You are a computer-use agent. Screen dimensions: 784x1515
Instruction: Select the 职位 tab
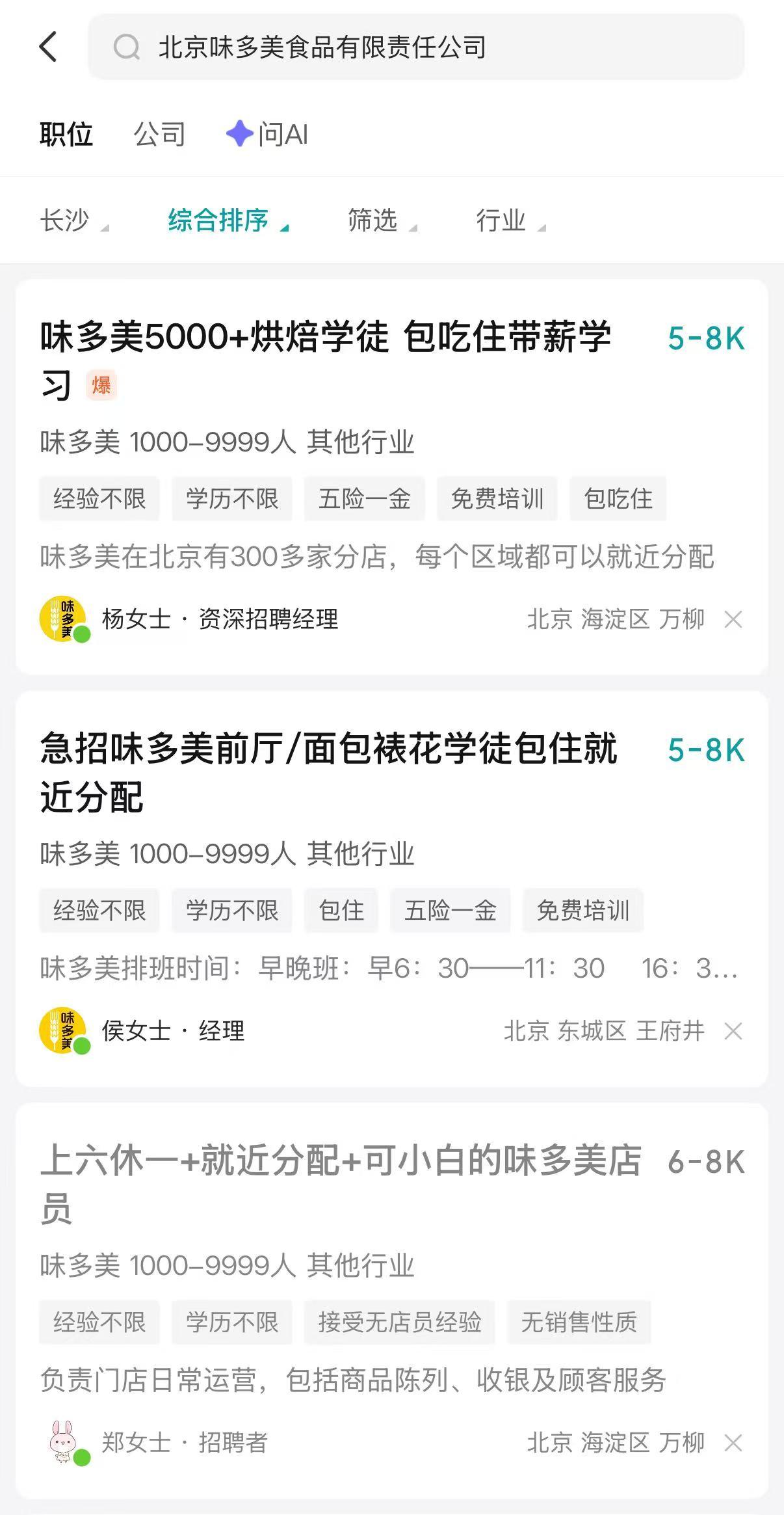pos(66,135)
